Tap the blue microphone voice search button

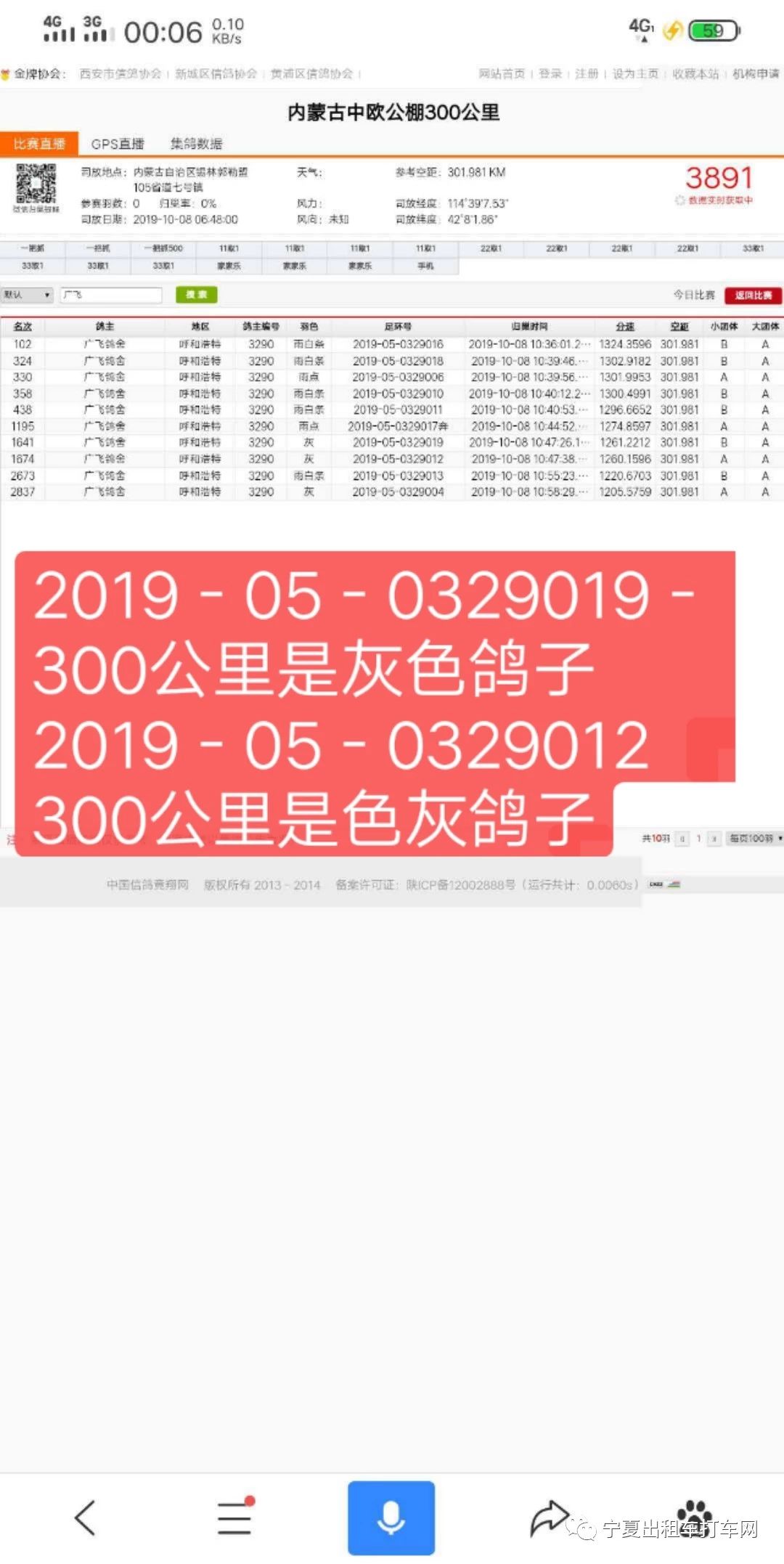coord(391,1518)
